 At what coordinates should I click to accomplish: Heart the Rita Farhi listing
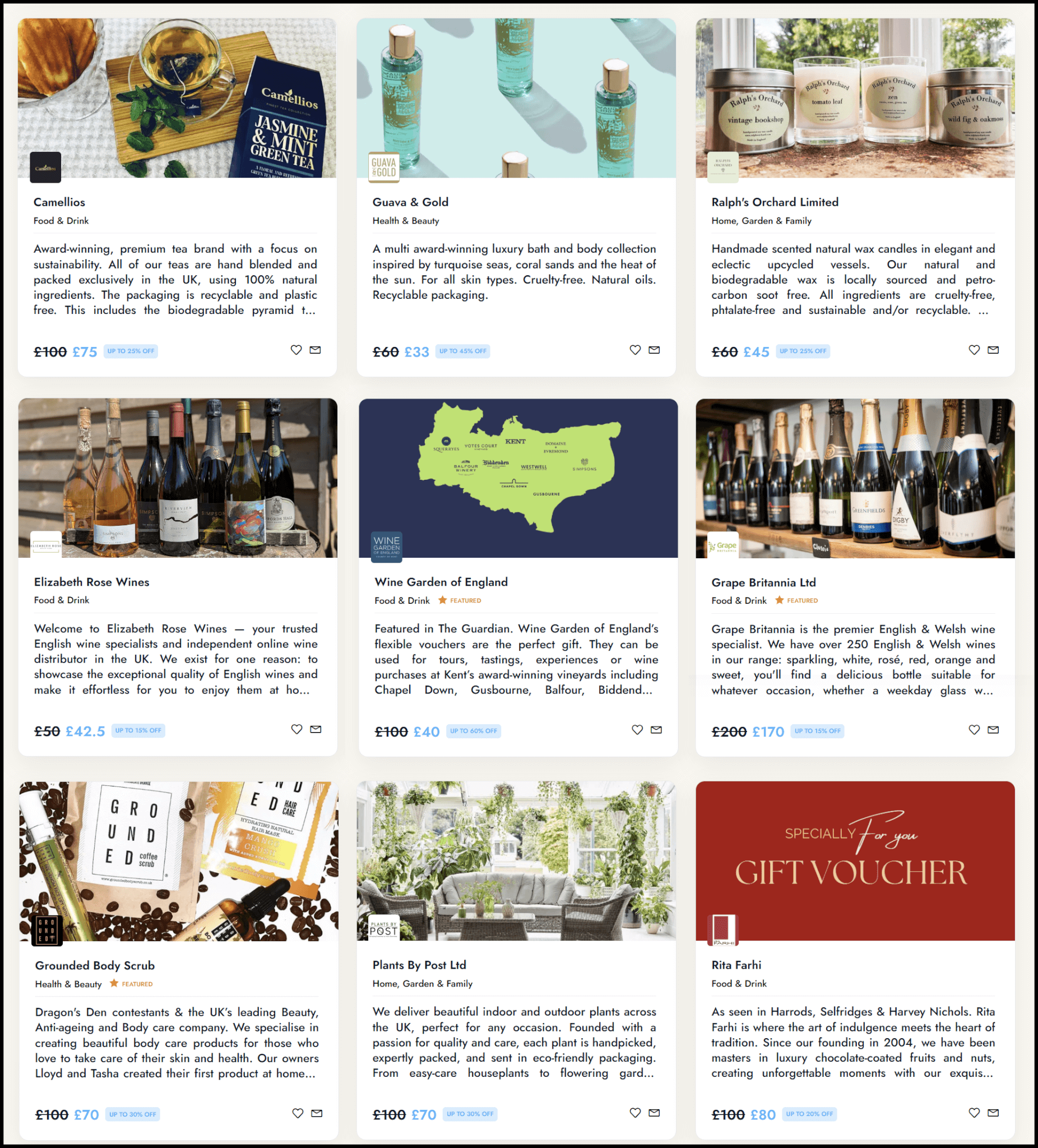click(974, 1112)
